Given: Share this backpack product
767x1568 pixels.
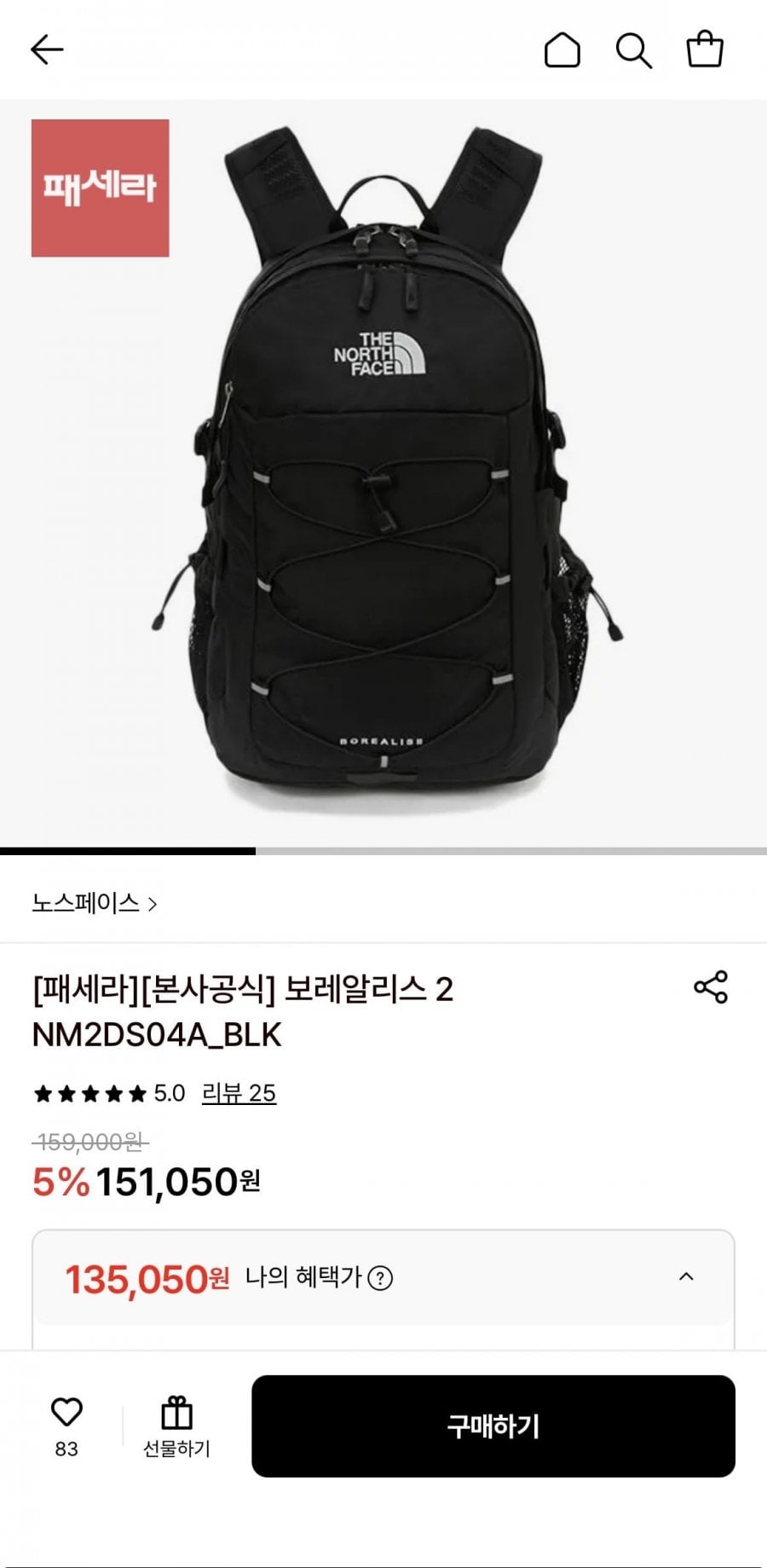Looking at the screenshot, I should pyautogui.click(x=711, y=987).
